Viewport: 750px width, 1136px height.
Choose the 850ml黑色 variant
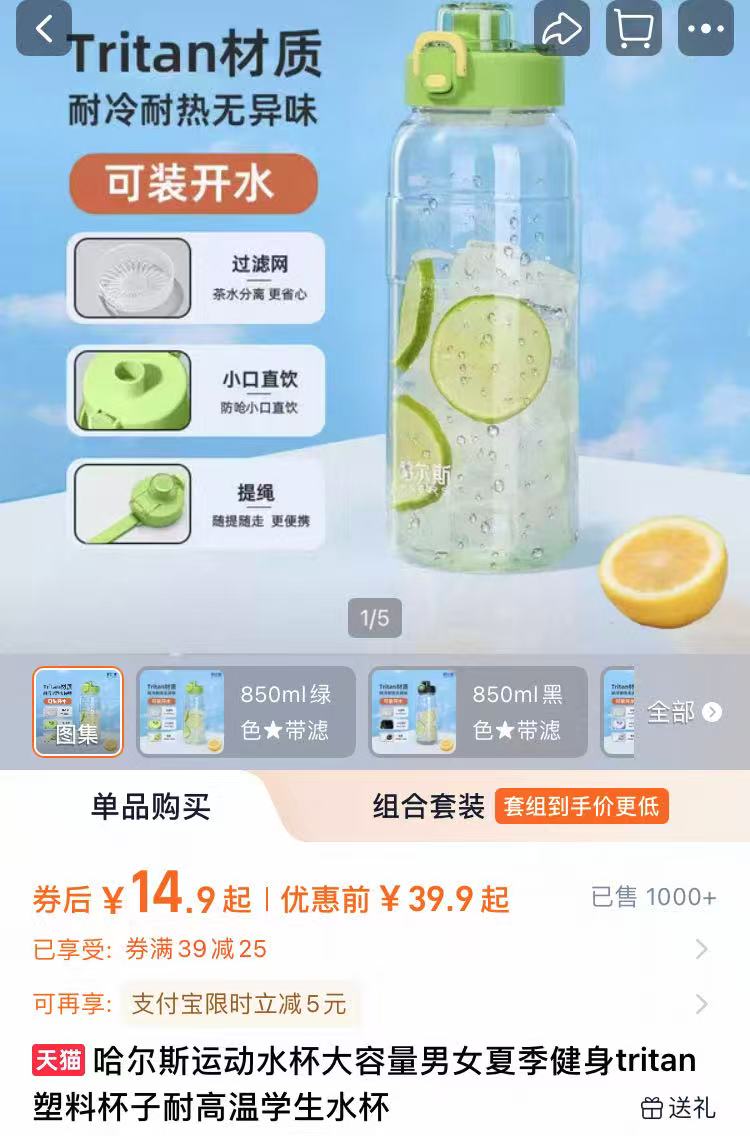pos(478,712)
